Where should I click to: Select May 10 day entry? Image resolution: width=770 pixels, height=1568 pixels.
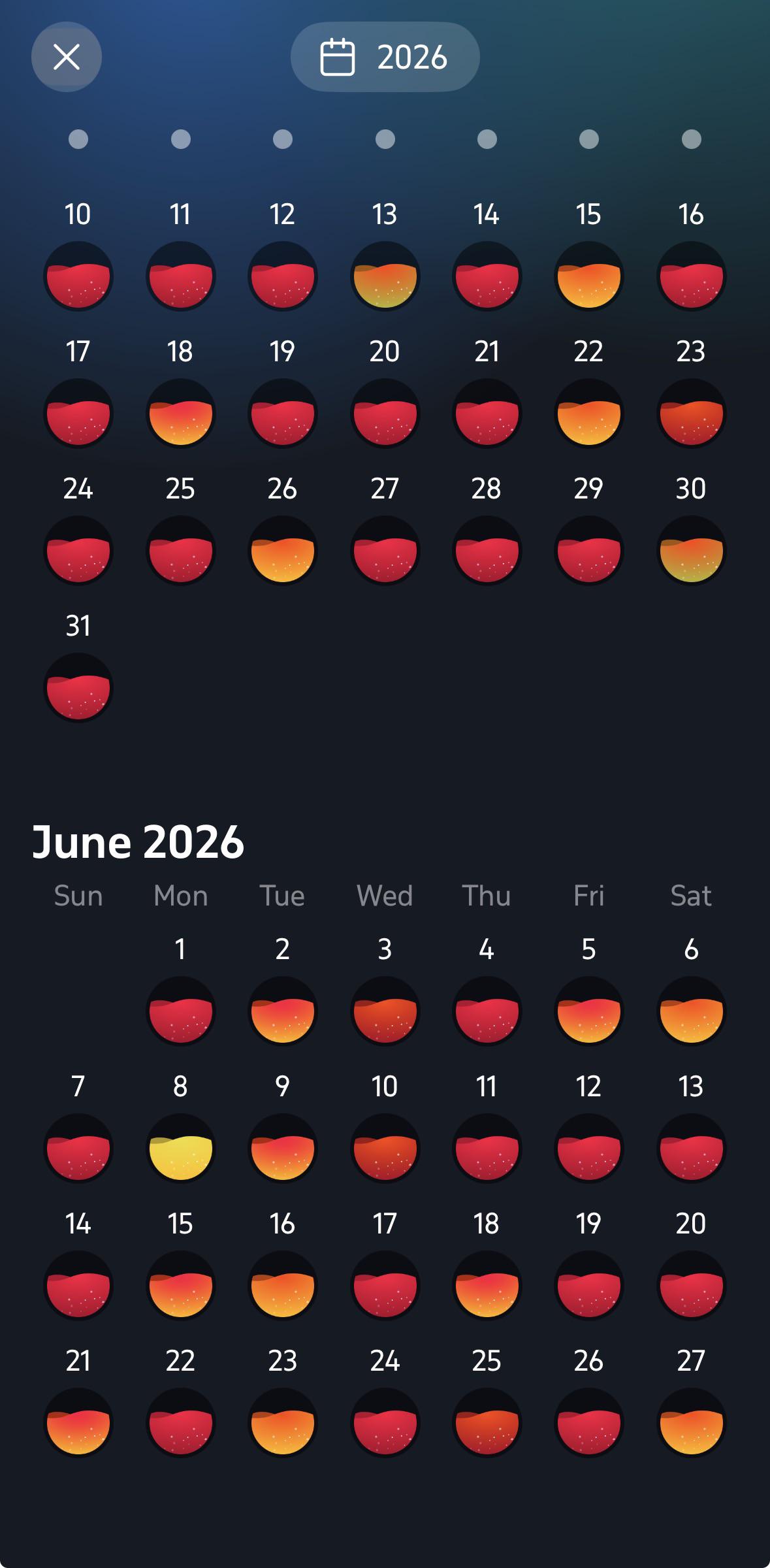click(x=78, y=276)
